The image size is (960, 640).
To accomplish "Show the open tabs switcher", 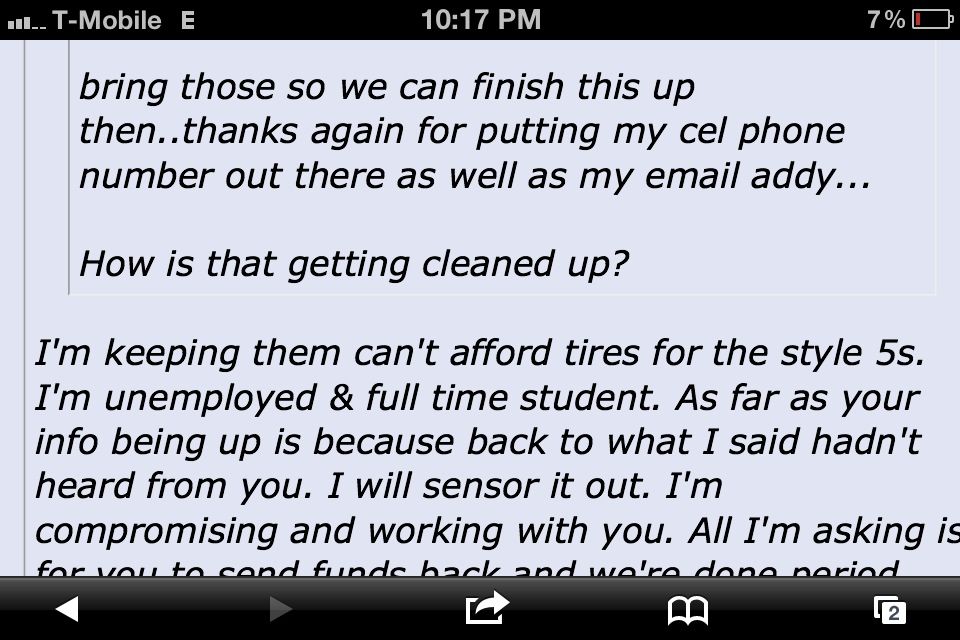I will pyautogui.click(x=889, y=609).
